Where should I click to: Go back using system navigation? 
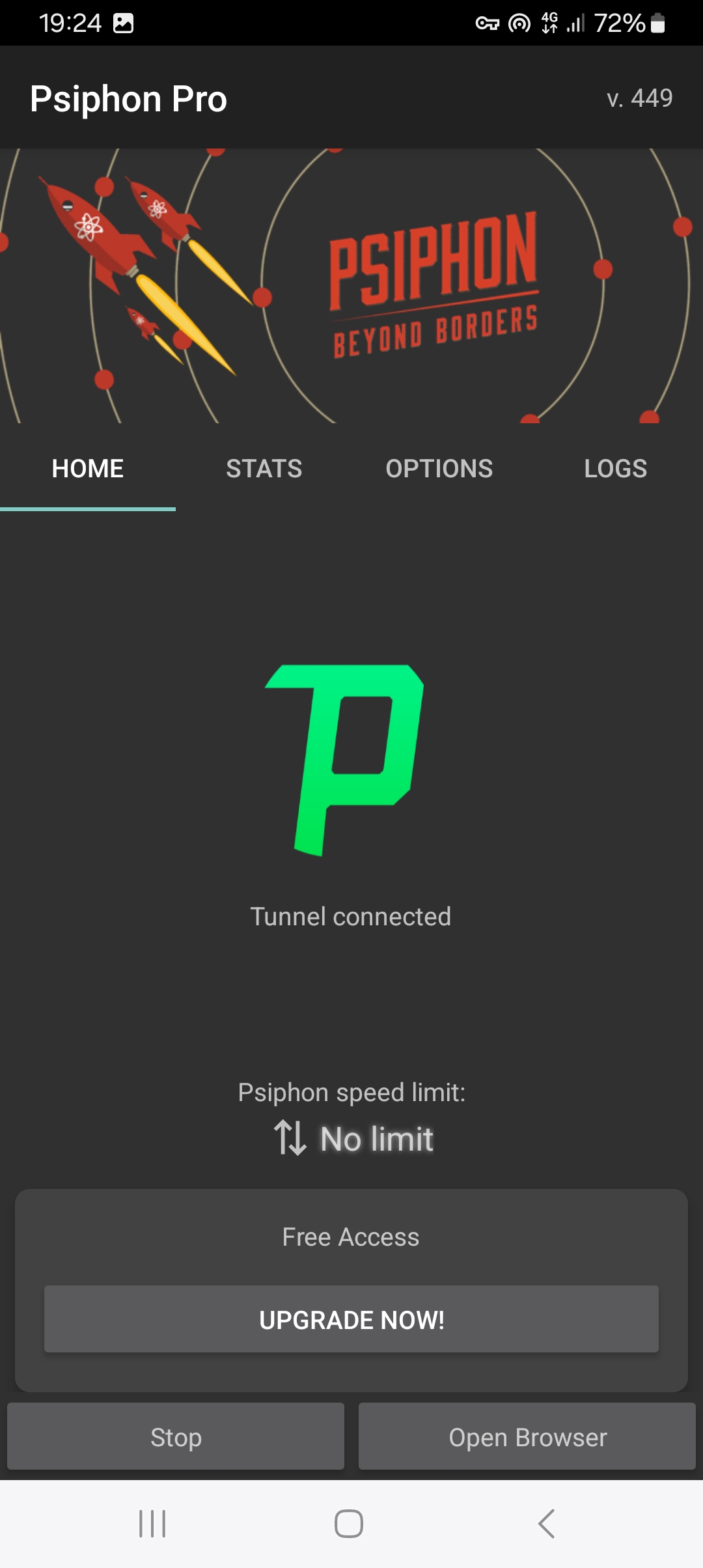pyautogui.click(x=547, y=1524)
